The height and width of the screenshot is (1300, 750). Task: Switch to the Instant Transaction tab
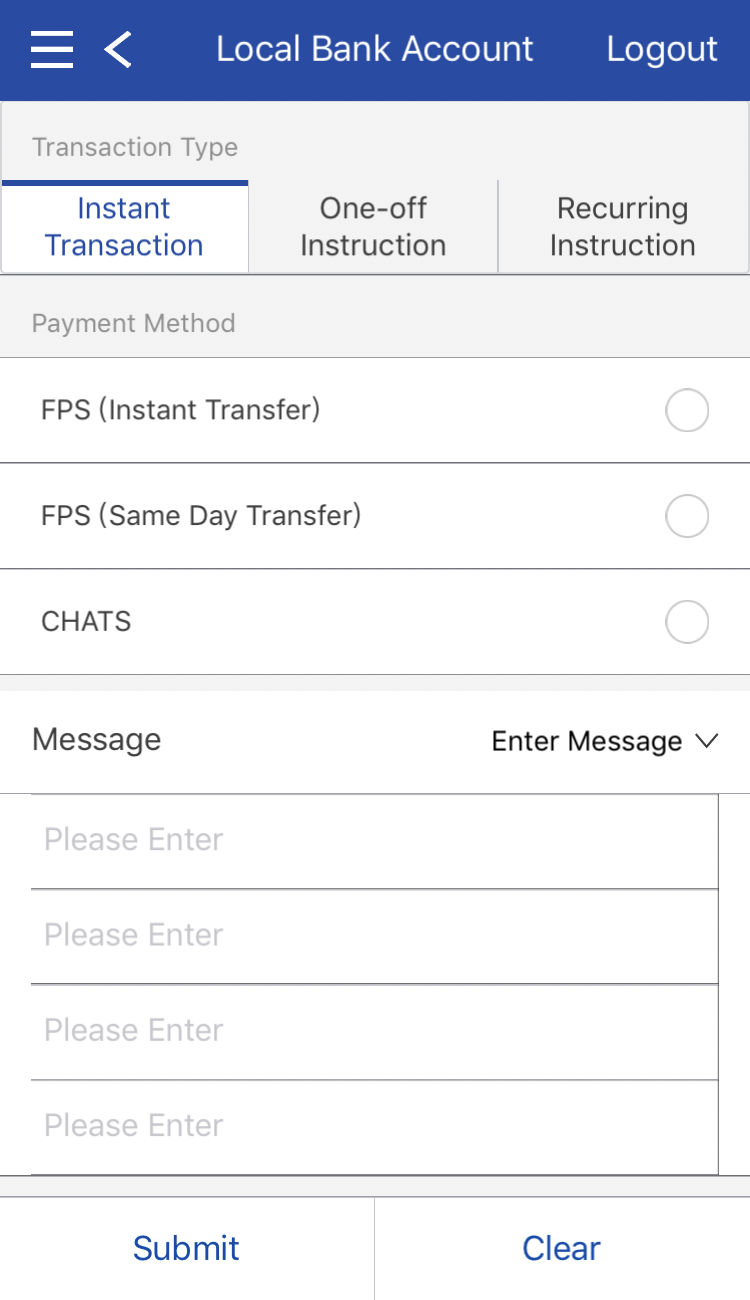click(125, 227)
